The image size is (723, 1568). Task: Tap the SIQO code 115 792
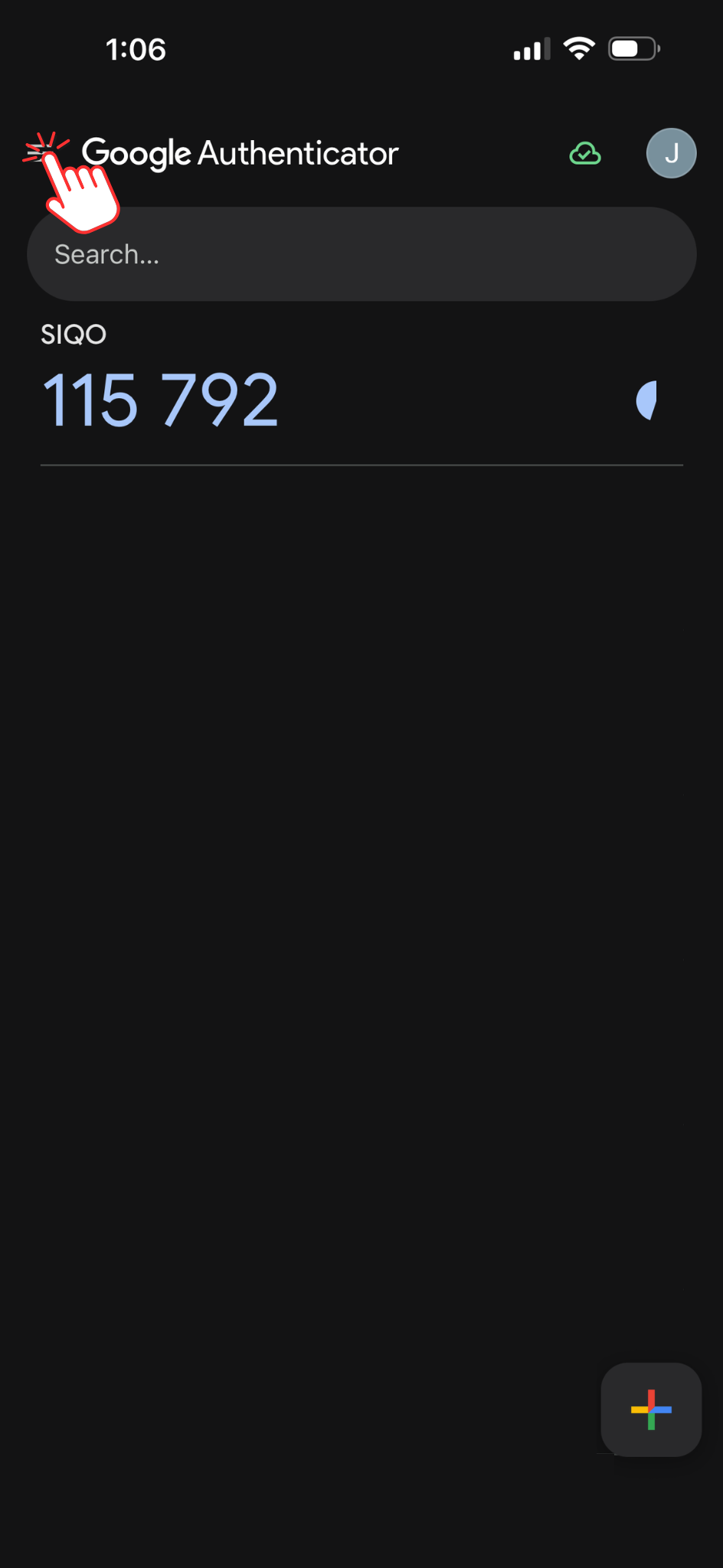tap(160, 400)
